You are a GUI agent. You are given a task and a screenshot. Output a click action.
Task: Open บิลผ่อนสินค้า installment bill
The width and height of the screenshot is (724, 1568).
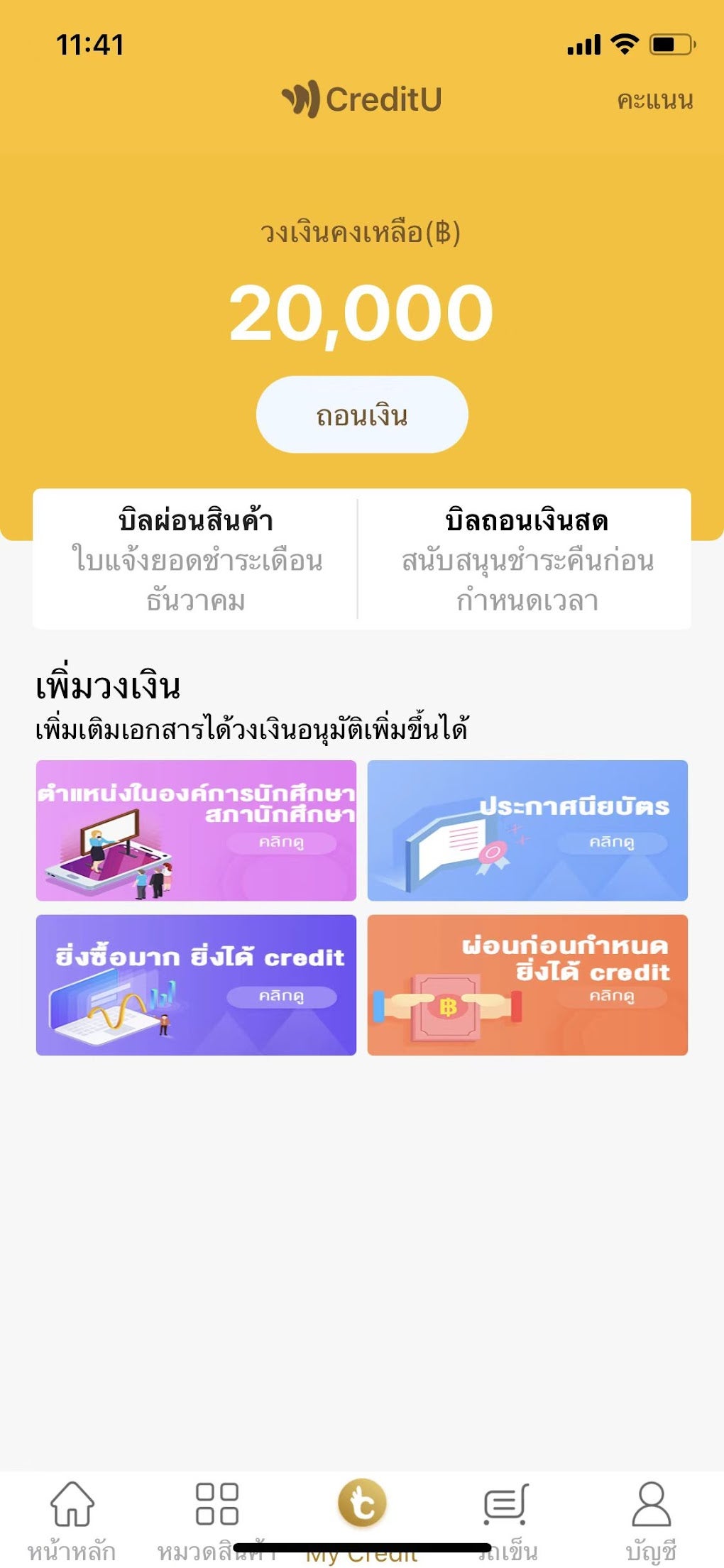pyautogui.click(x=196, y=559)
